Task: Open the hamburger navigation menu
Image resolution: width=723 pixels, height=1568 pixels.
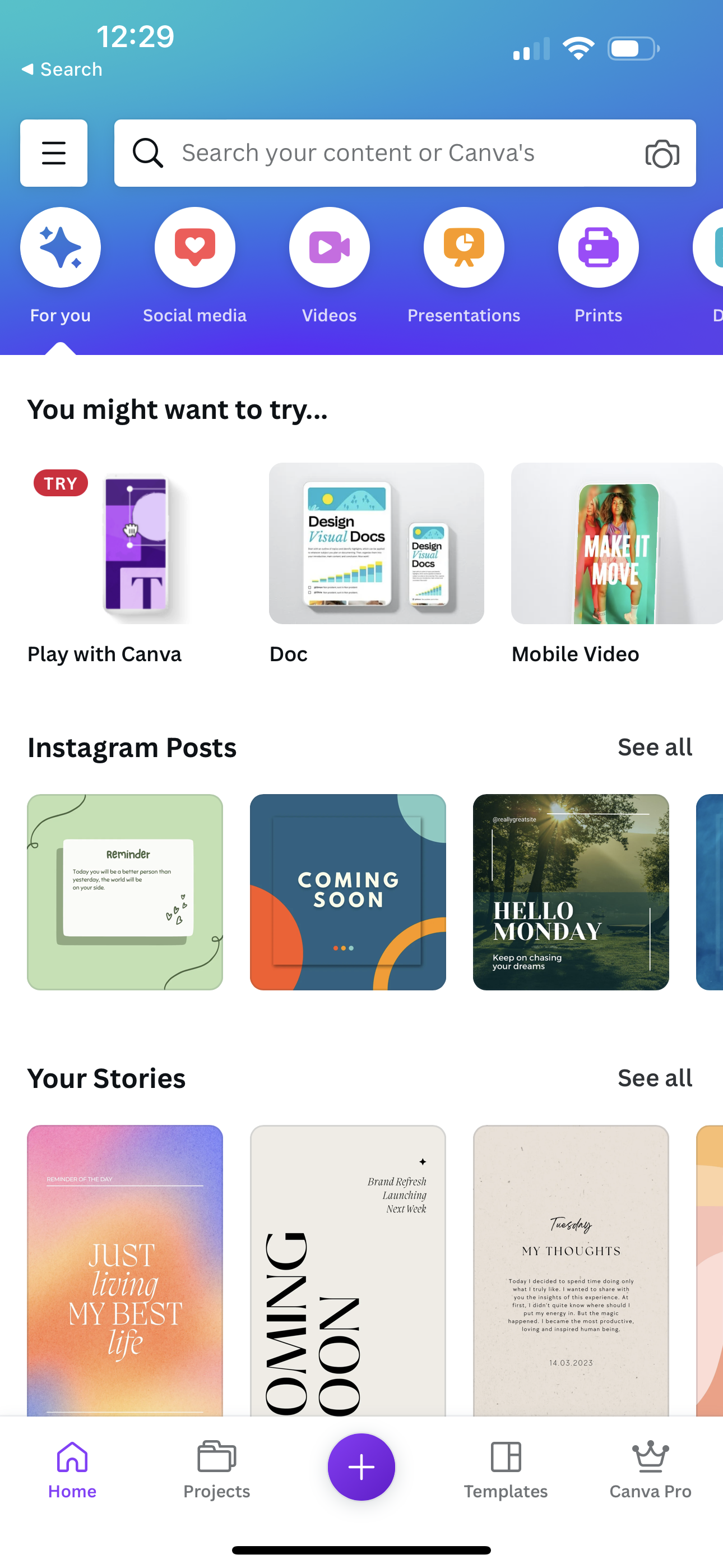Action: [54, 153]
